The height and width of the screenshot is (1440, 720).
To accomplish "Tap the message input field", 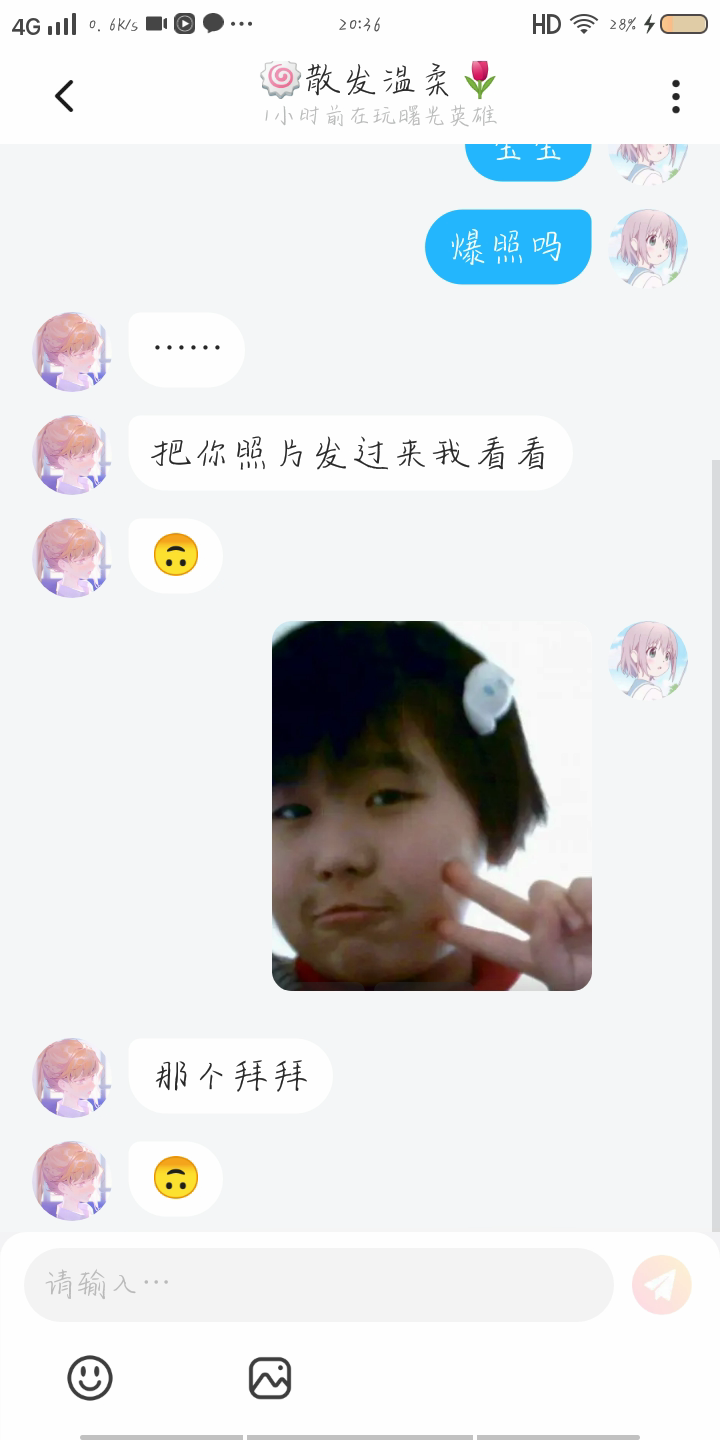I will [x=318, y=1284].
